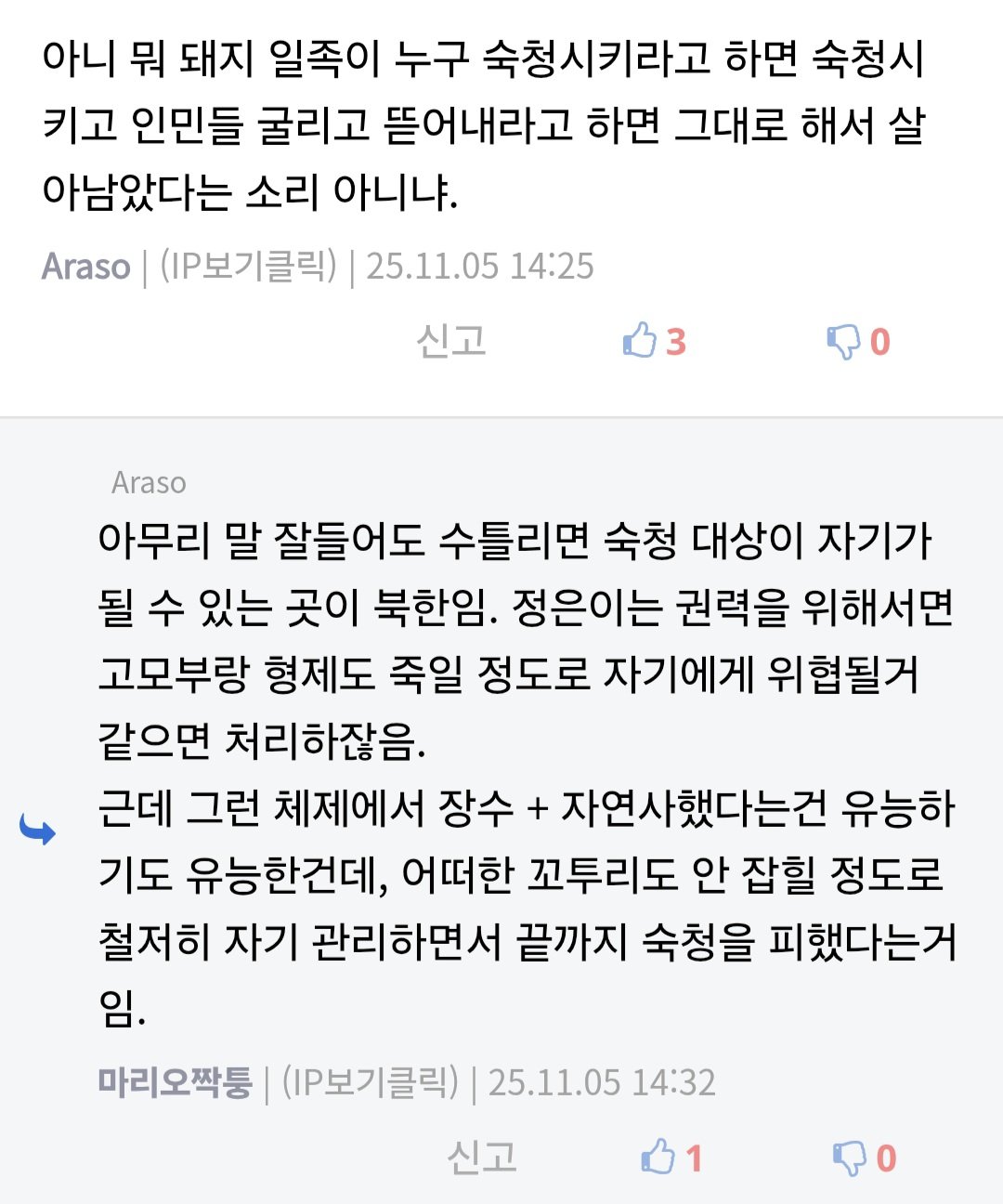The height and width of the screenshot is (1204, 1003).
Task: Reveal IP of 마리오짝퉁's reply
Action: (x=370, y=1082)
